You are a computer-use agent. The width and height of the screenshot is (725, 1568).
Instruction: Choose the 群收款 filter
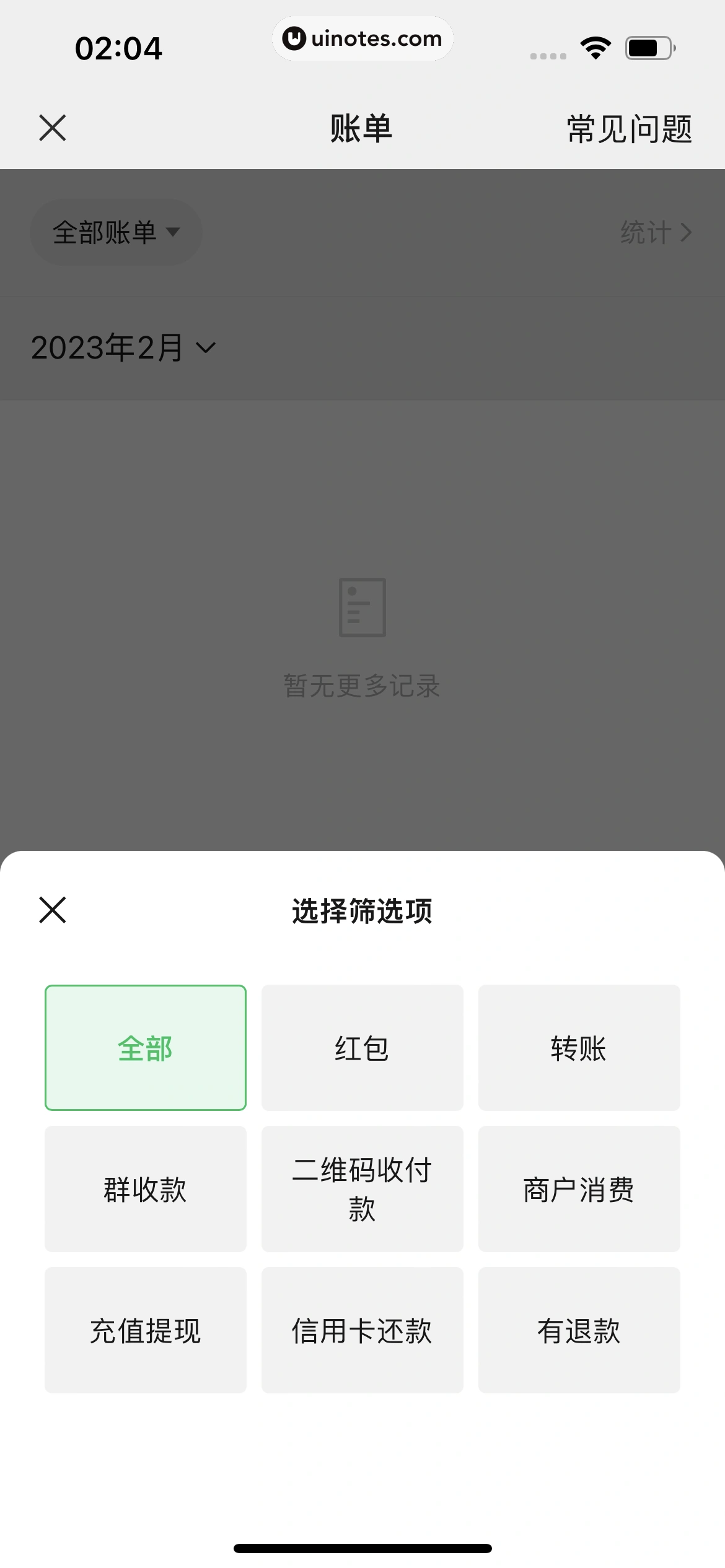coord(146,1189)
